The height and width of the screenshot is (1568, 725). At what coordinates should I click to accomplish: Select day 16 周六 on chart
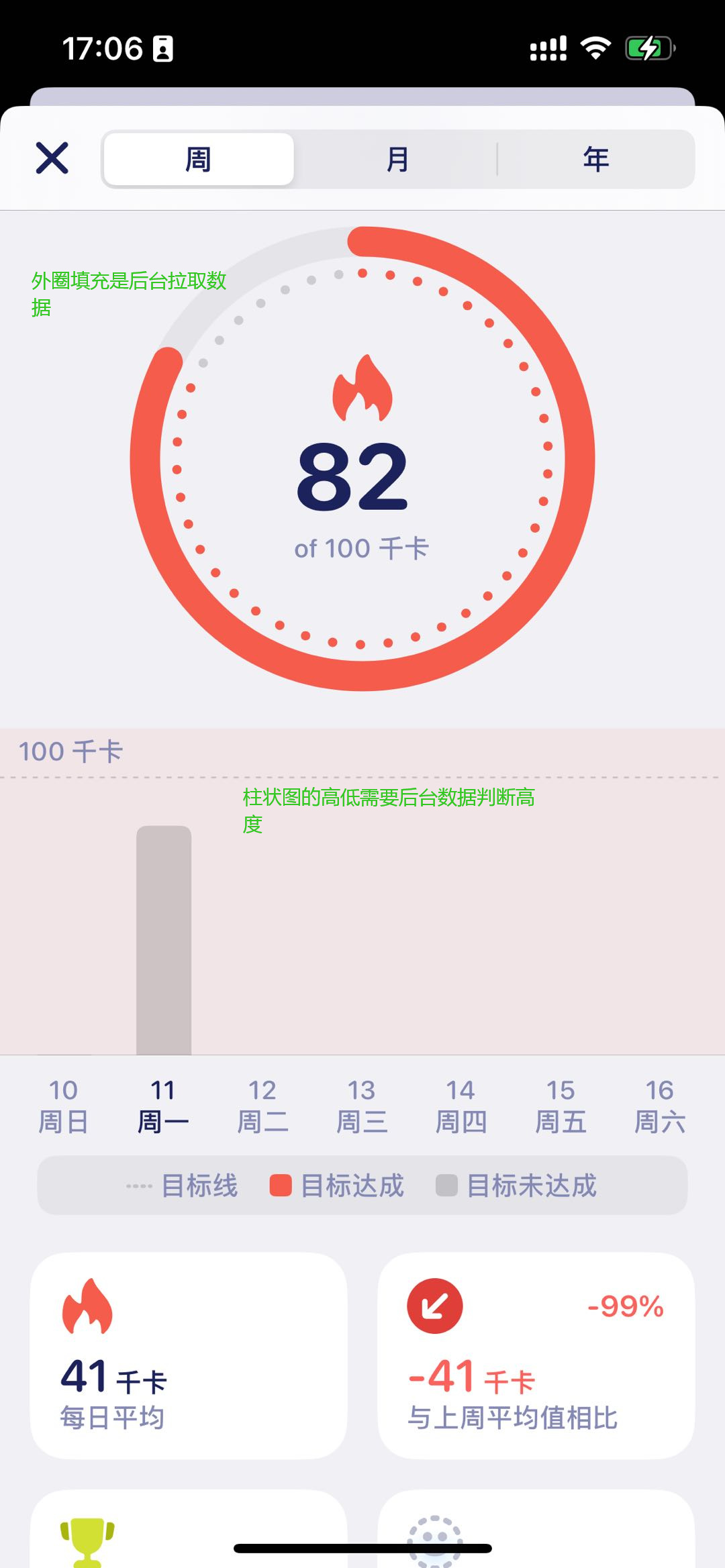[660, 1106]
